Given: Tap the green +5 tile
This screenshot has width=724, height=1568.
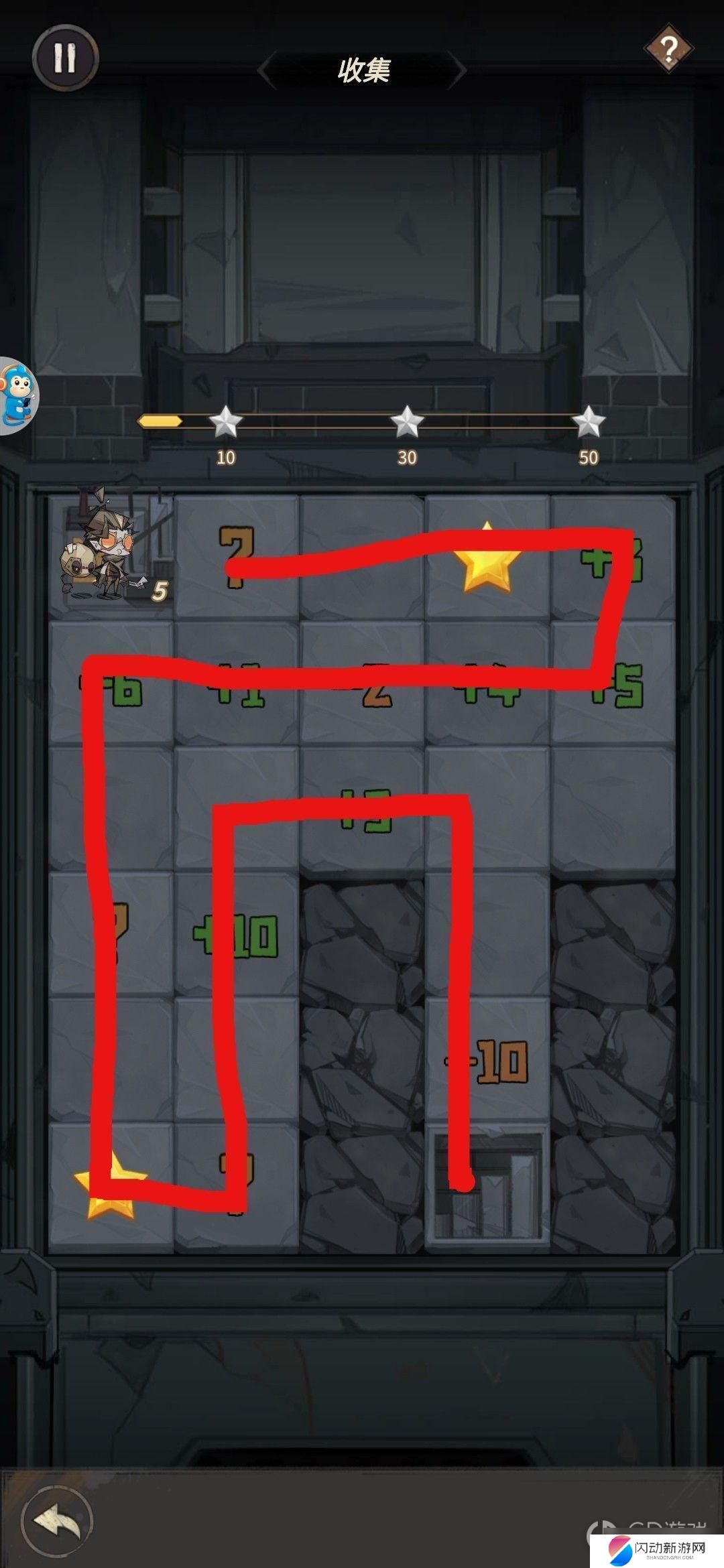Looking at the screenshot, I should point(613,683).
